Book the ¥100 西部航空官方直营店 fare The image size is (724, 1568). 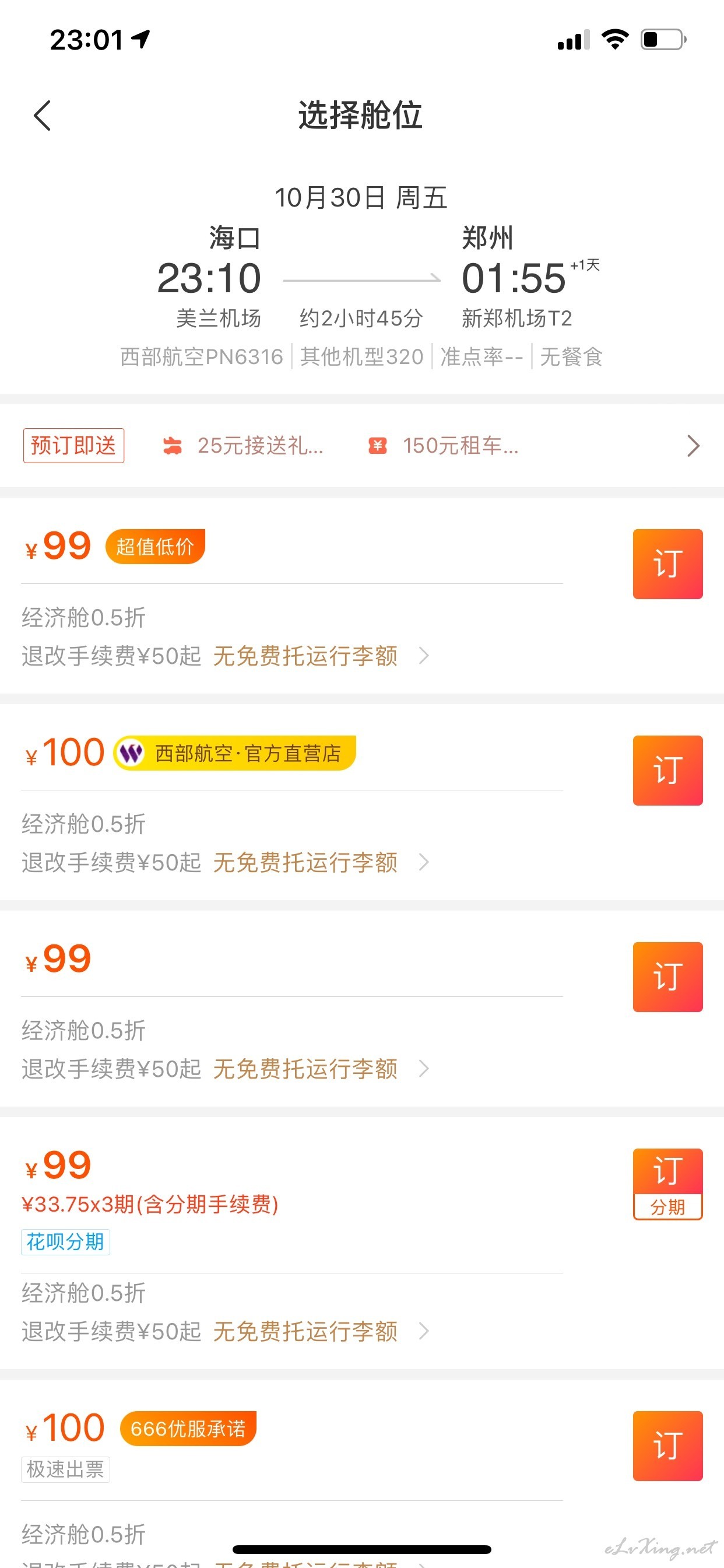point(667,770)
